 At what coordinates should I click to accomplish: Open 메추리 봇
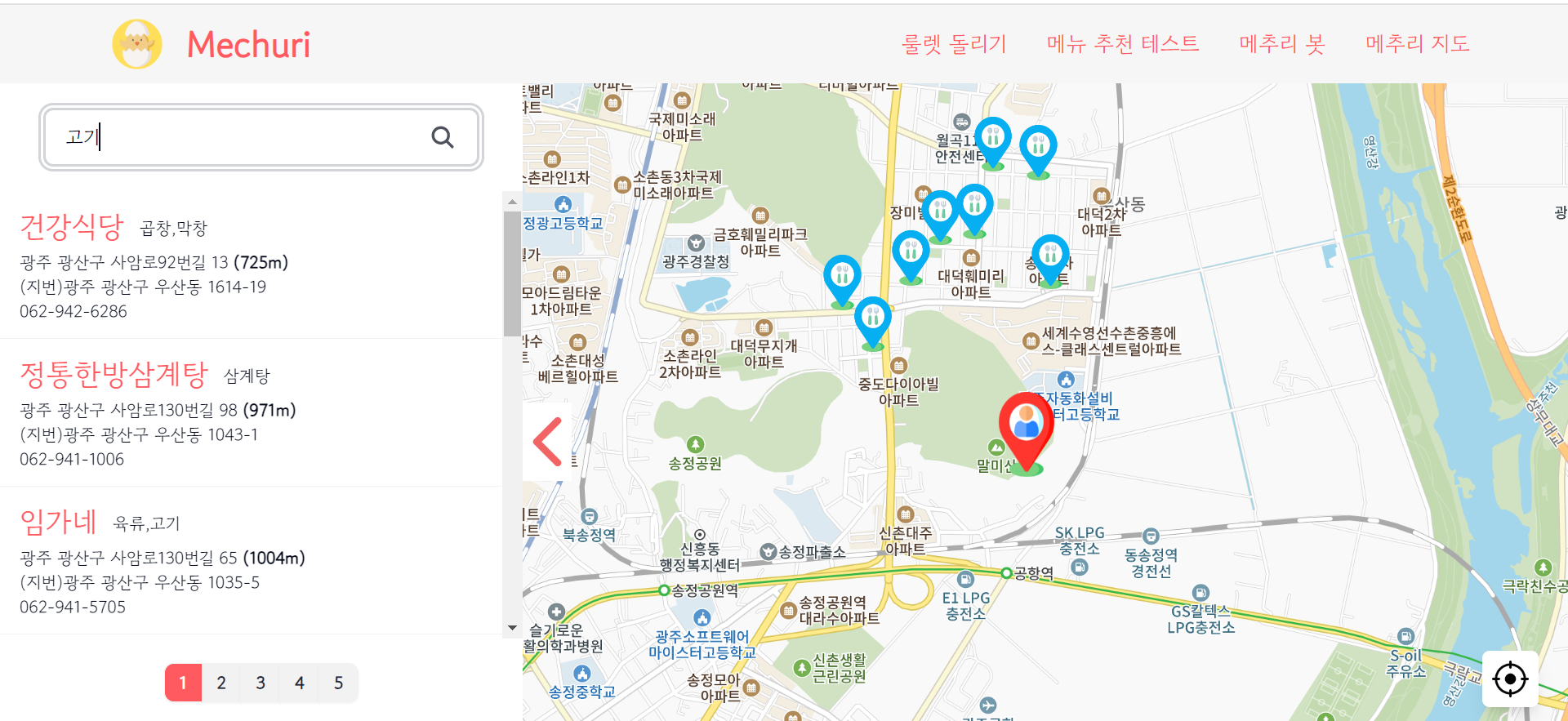(1281, 43)
